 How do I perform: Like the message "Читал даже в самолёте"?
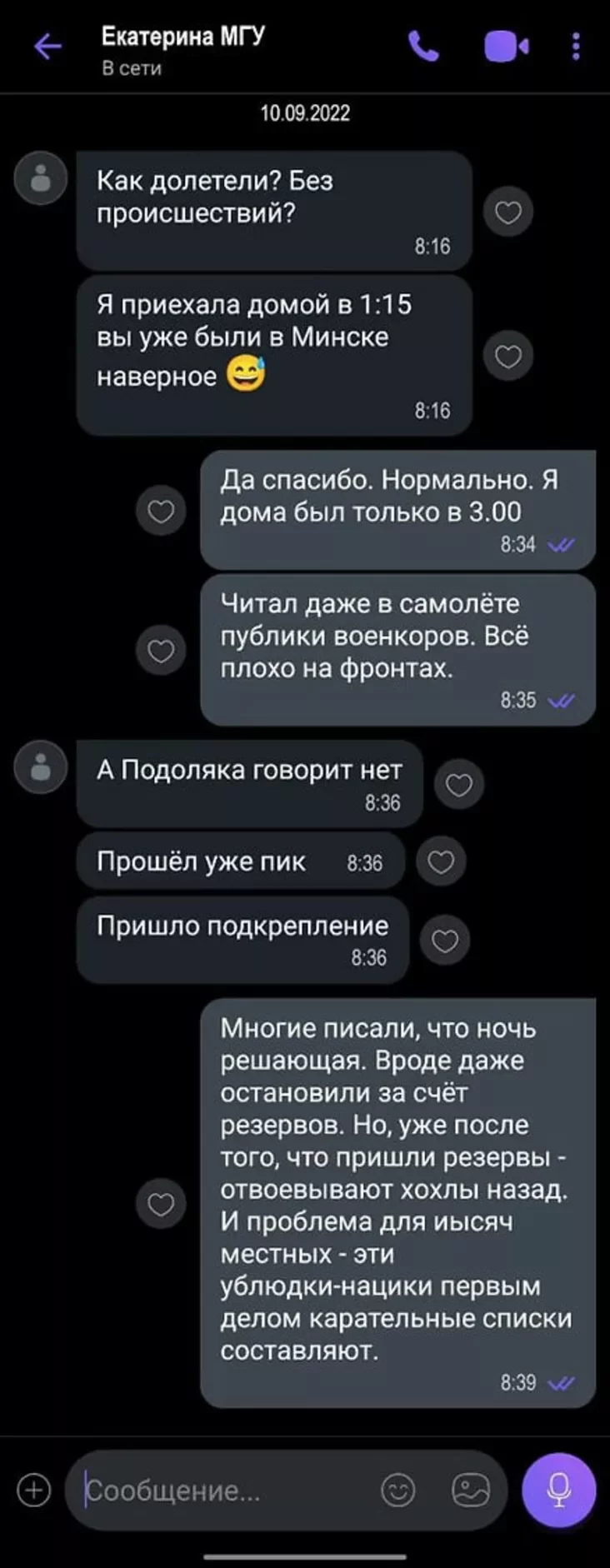pyautogui.click(x=161, y=651)
